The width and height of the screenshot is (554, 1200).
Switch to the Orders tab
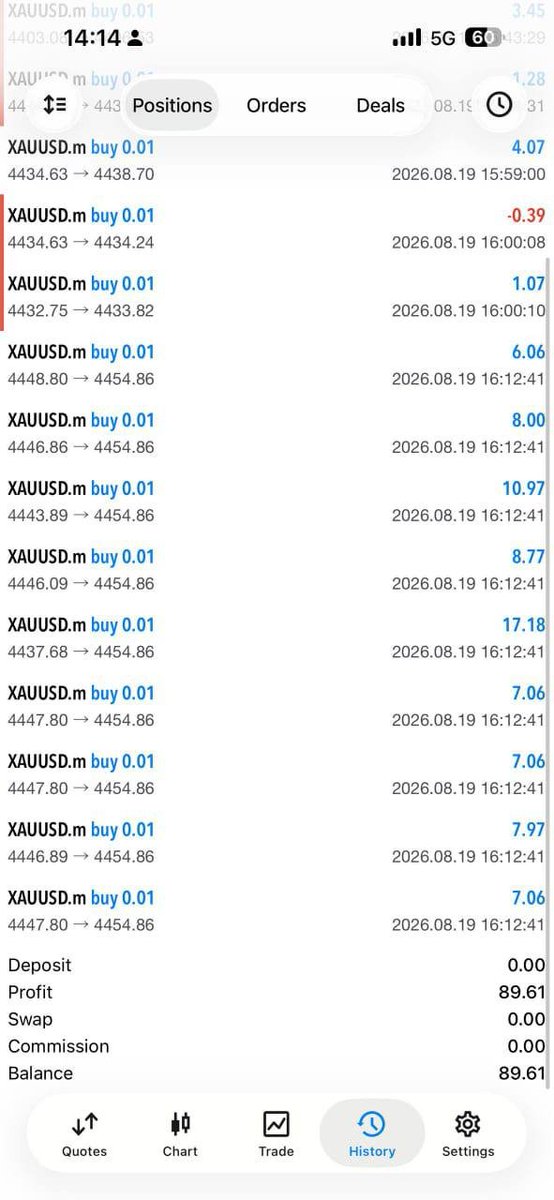click(276, 105)
